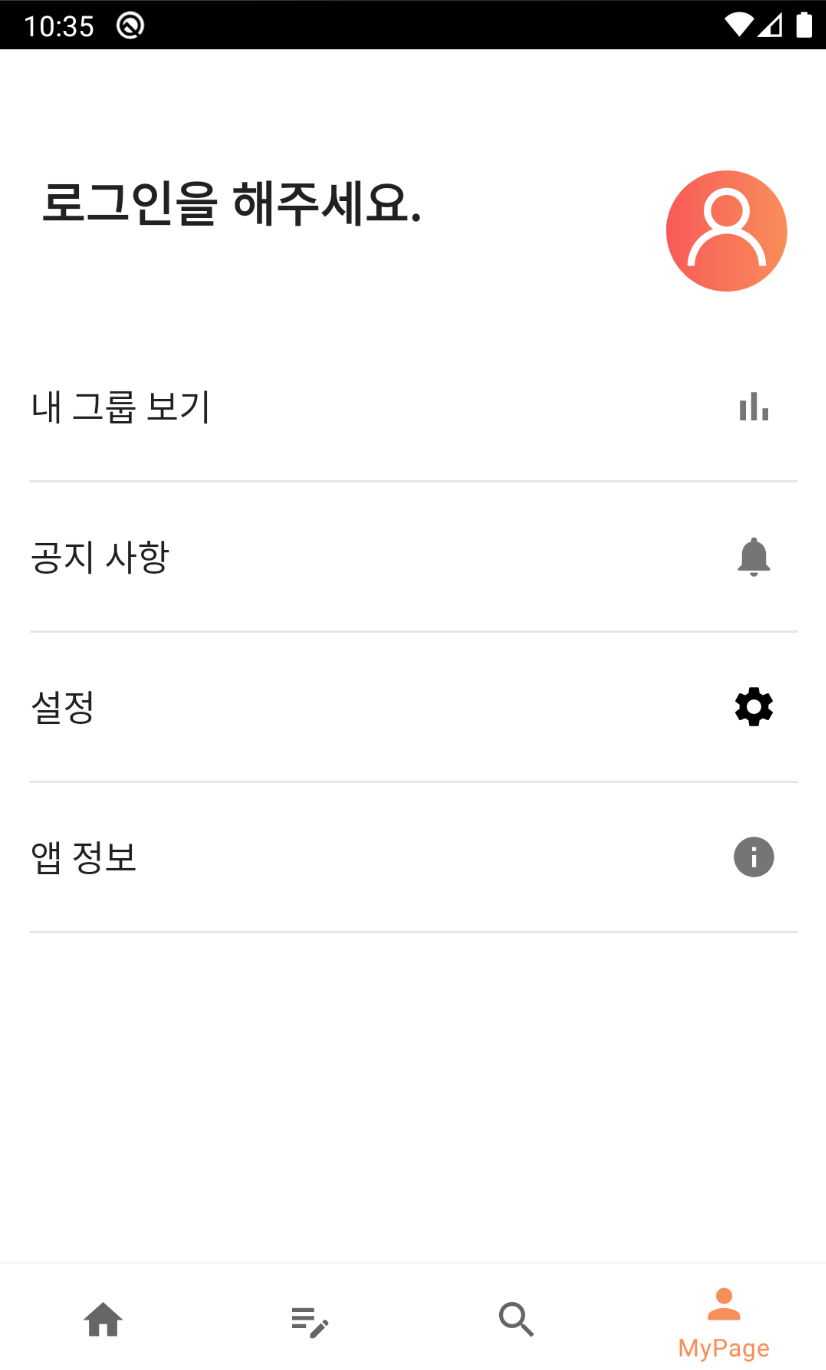
Task: Tap the orange profile avatar icon
Action: 726,231
